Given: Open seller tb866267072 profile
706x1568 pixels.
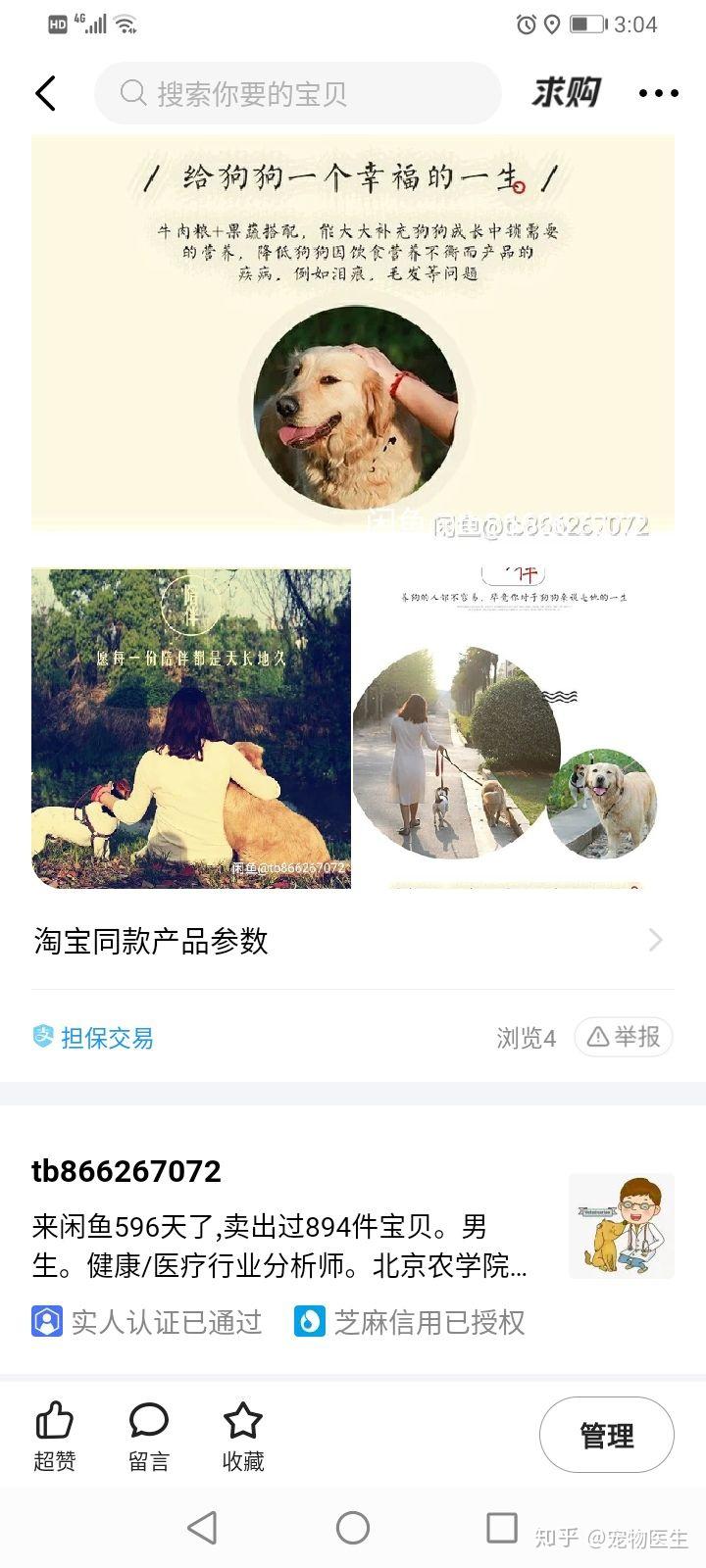Looking at the screenshot, I should (127, 1171).
